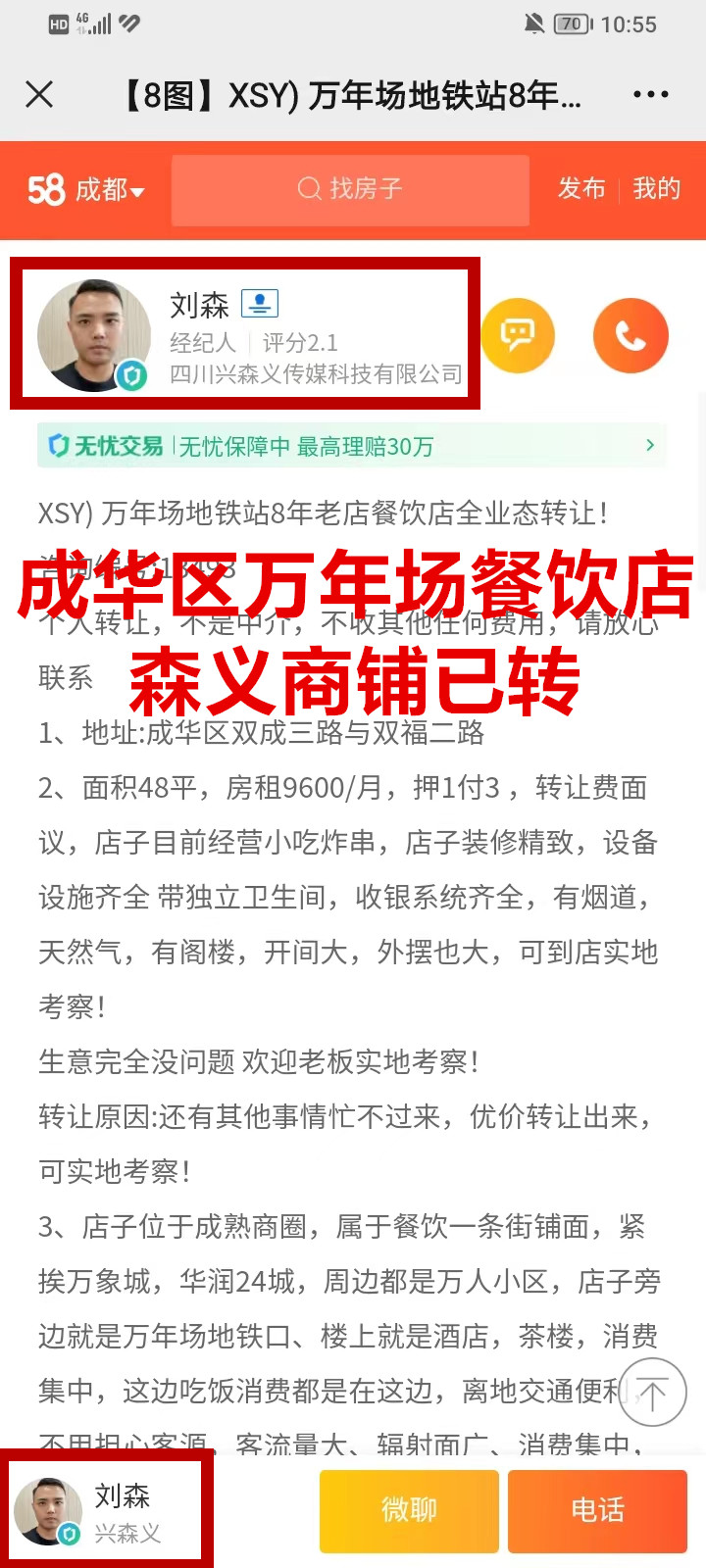This screenshot has width=706, height=1568.
Task: Call the agent via orange phone icon
Action: tap(630, 335)
